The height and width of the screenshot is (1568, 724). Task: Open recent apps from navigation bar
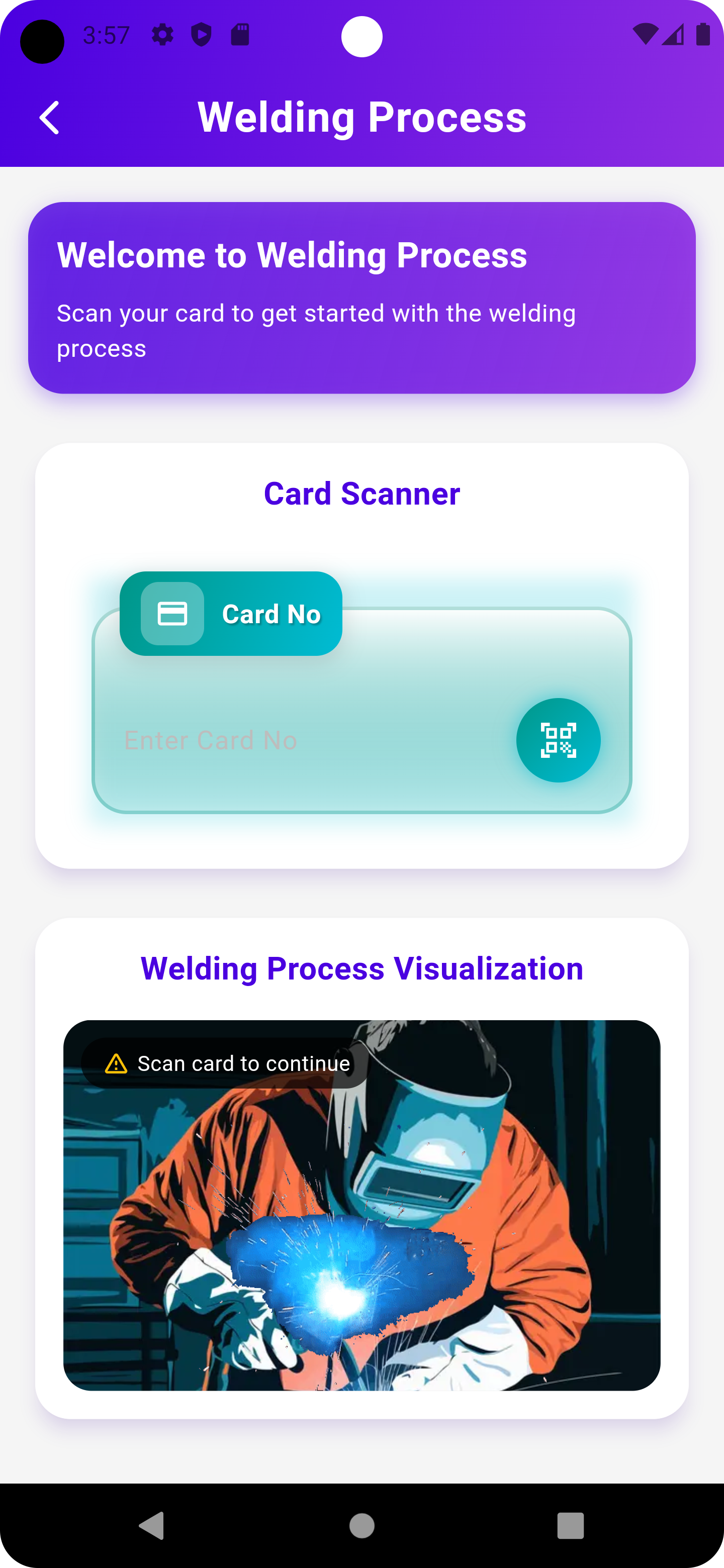coord(570,1526)
